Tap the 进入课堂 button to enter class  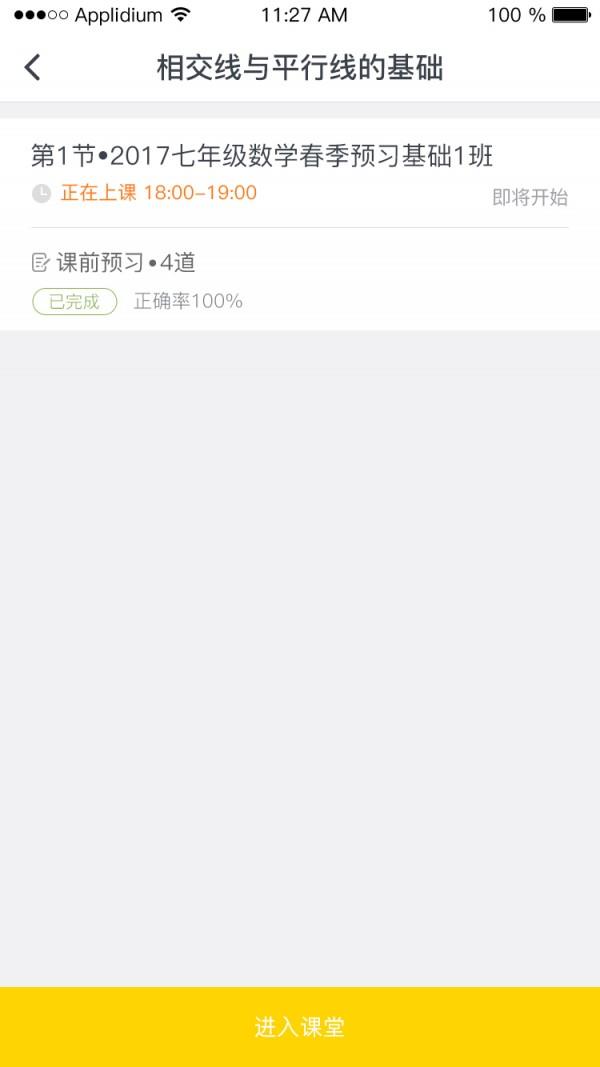[300, 1027]
